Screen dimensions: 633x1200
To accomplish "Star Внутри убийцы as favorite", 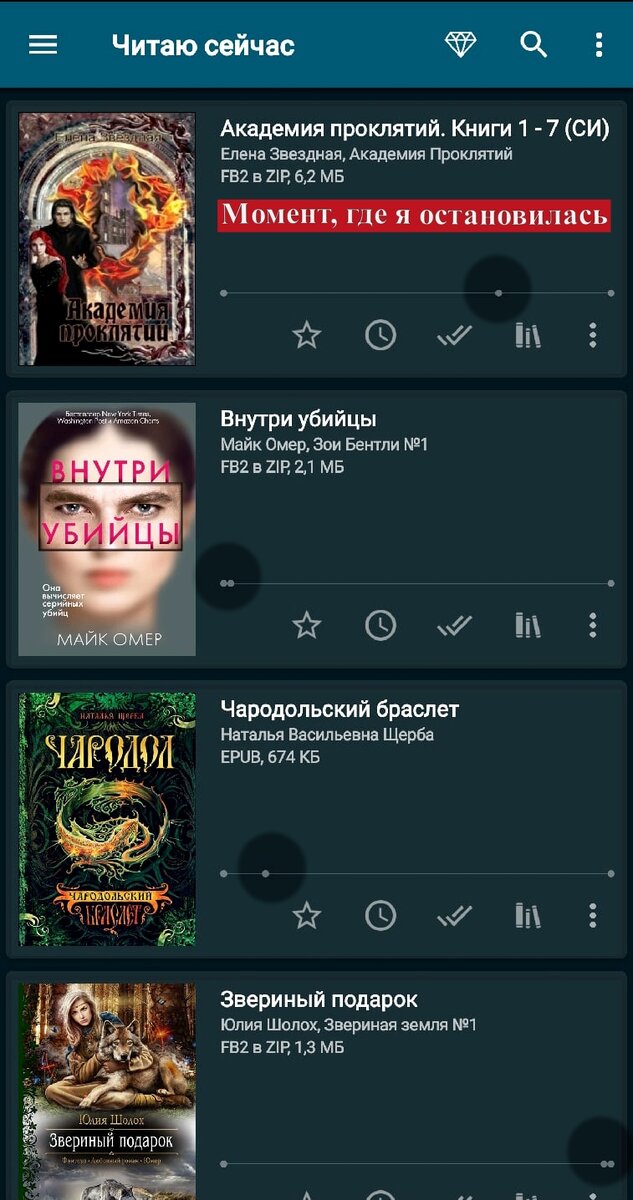I will [x=306, y=626].
